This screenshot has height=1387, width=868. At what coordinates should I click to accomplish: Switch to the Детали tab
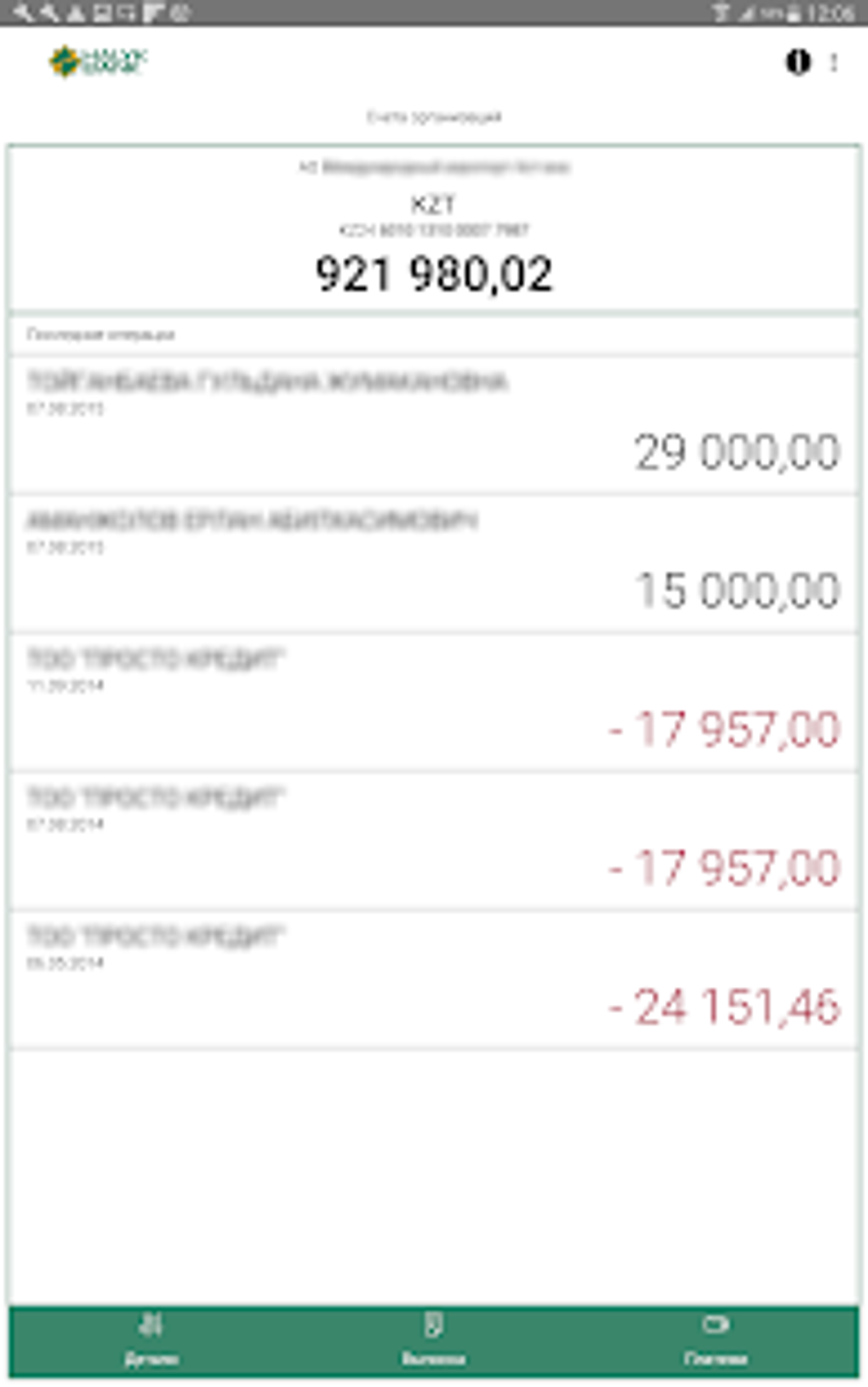(x=151, y=1340)
